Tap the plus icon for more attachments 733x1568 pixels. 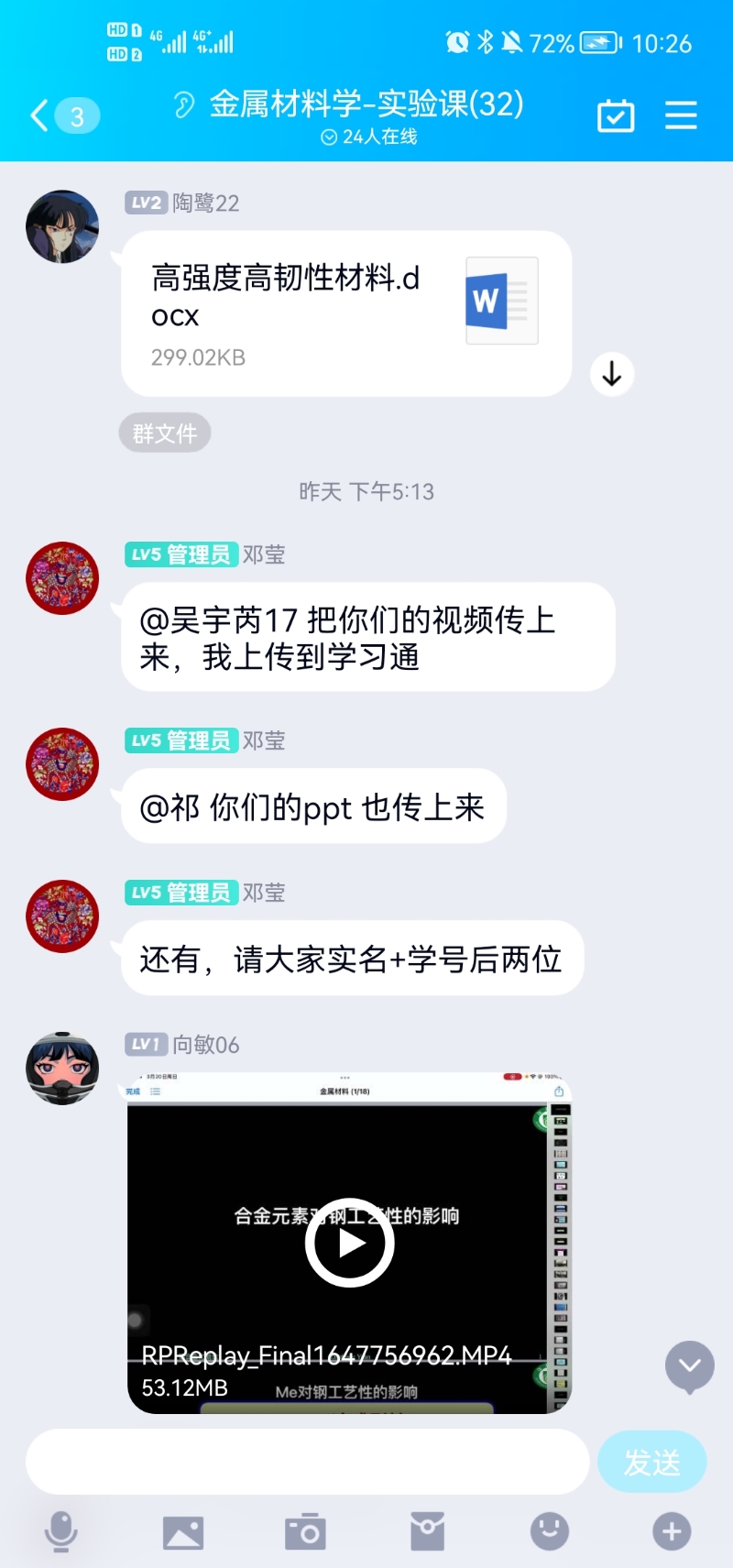670,1530
